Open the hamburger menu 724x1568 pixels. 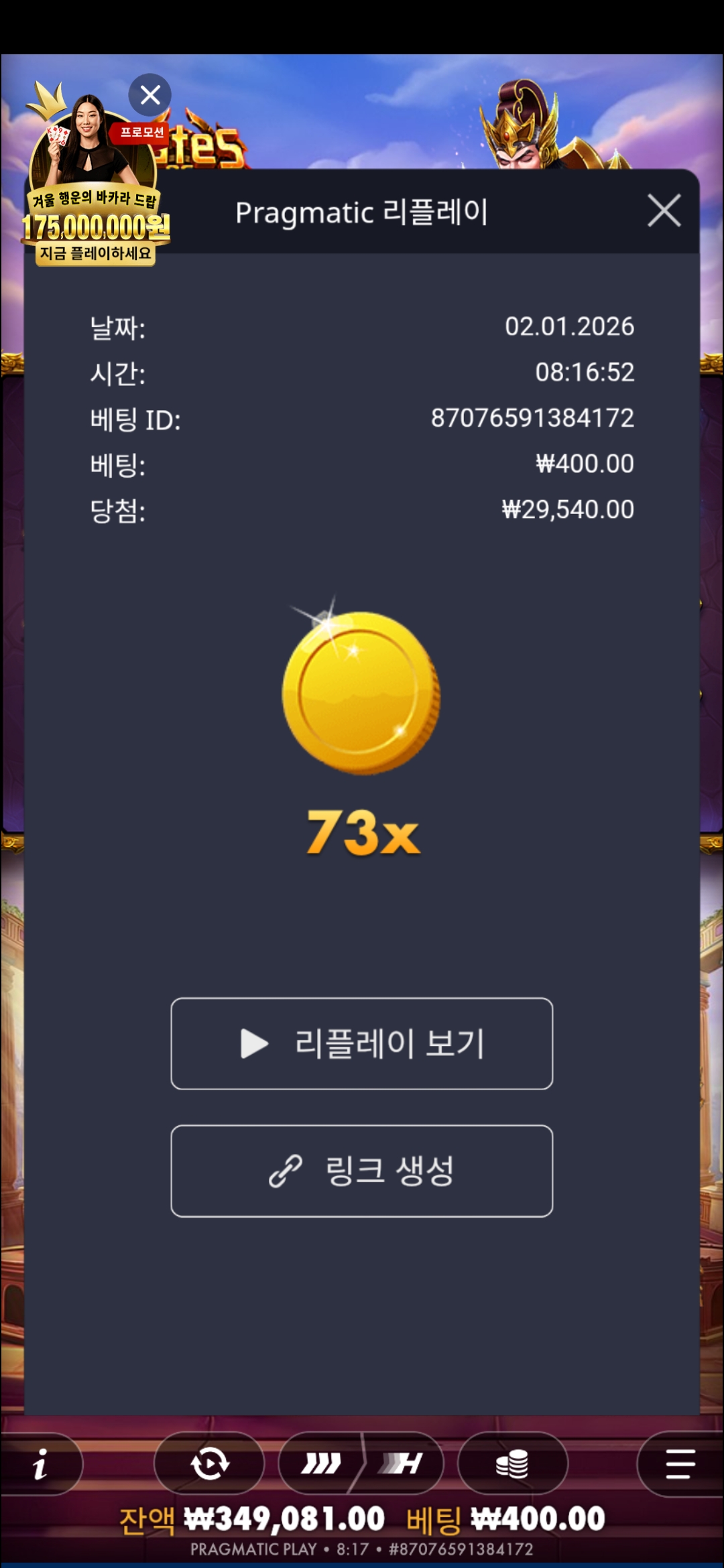tap(680, 1463)
